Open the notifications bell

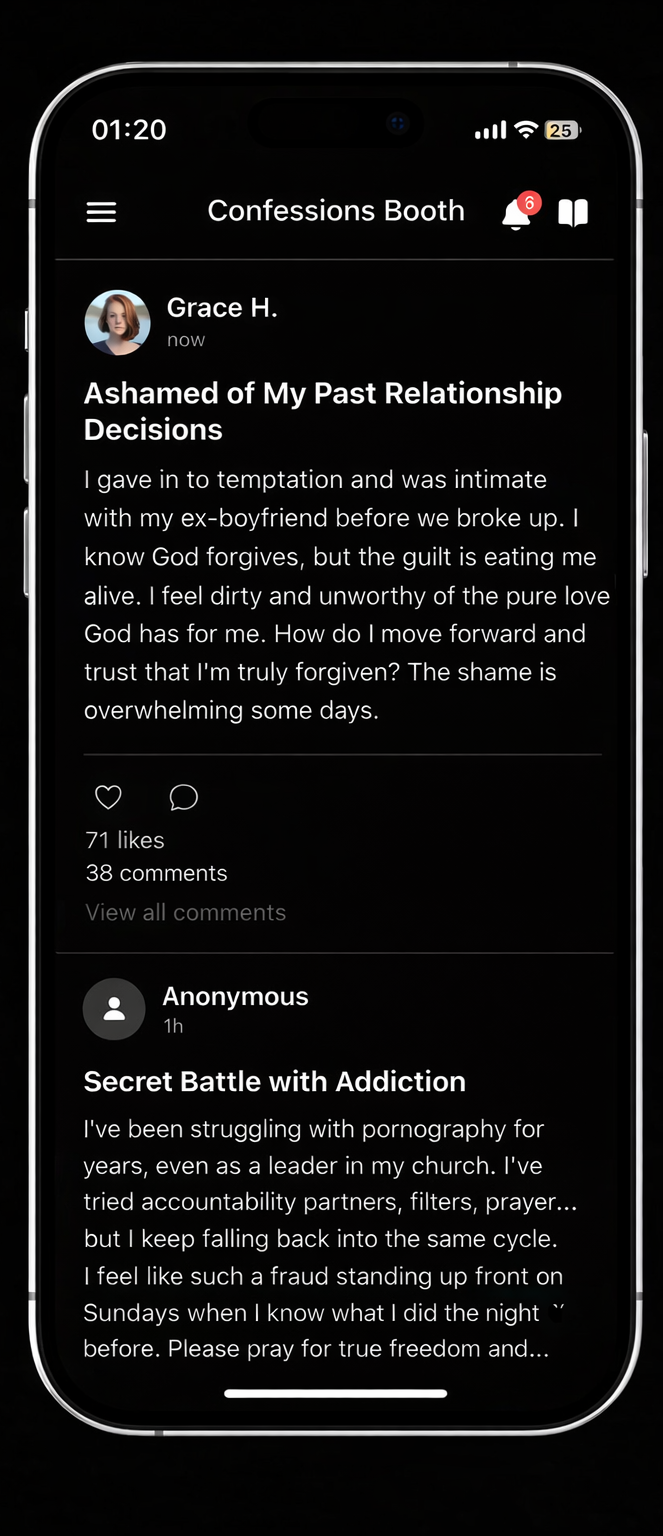coord(516,213)
